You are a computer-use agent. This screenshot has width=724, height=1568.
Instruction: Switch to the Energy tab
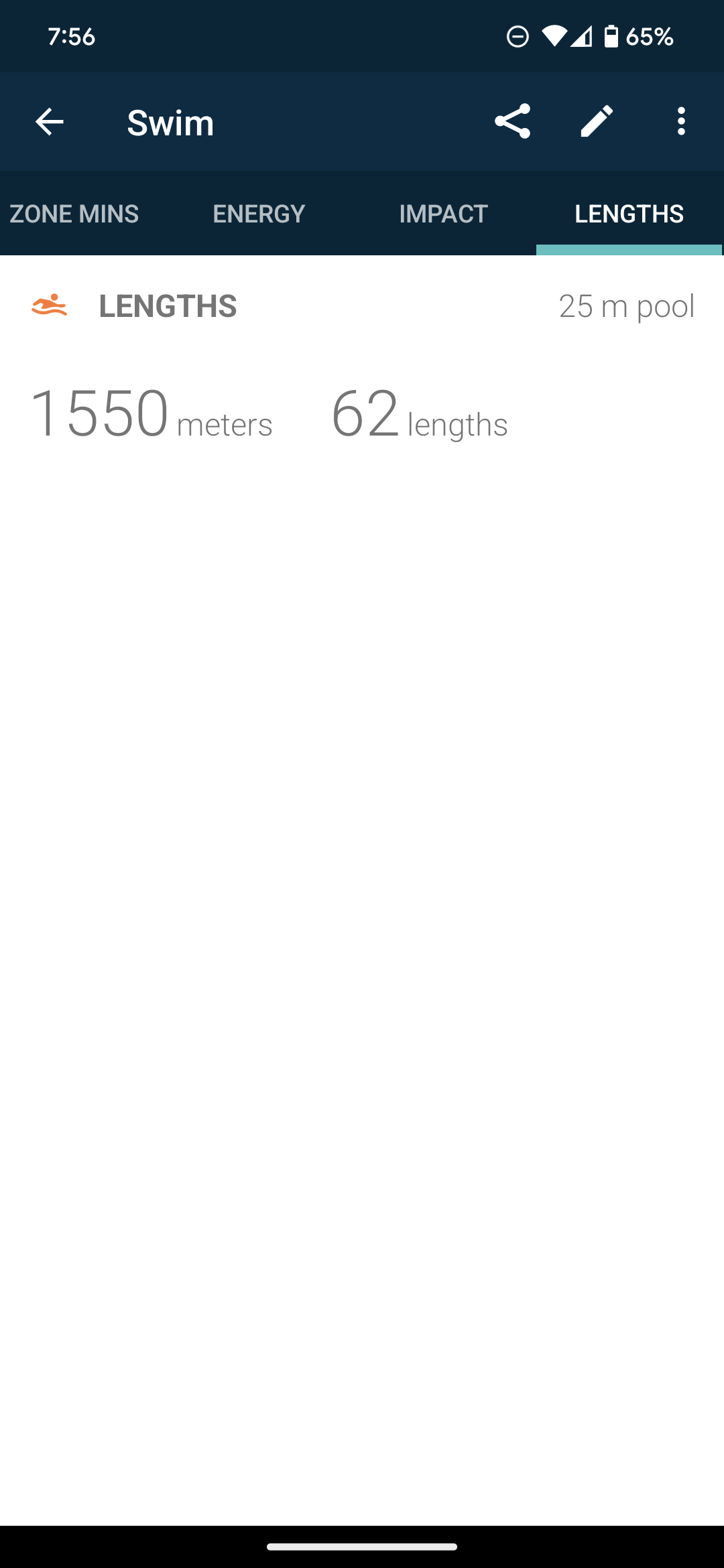coord(259,214)
